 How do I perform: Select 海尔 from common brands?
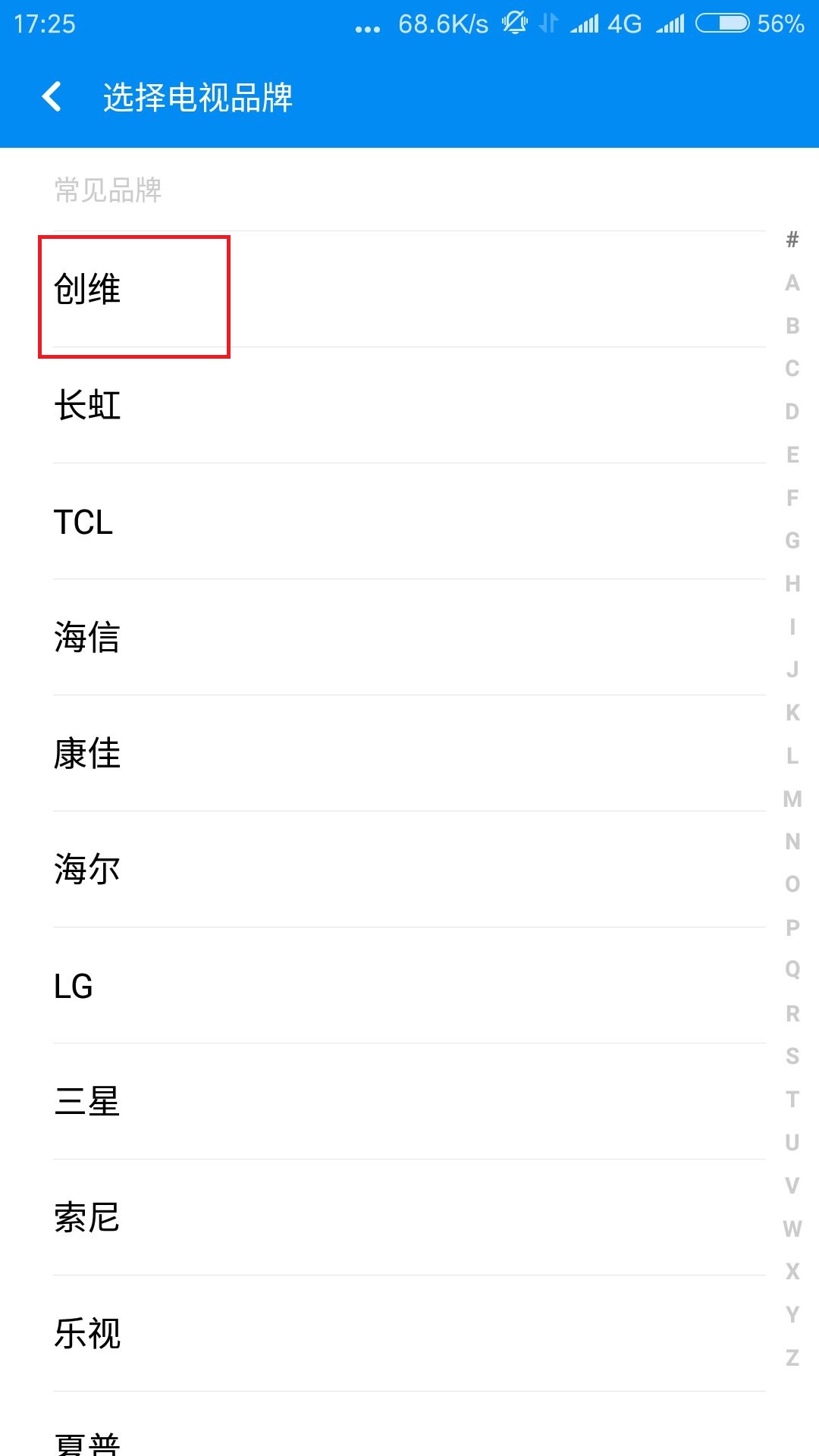coord(409,869)
